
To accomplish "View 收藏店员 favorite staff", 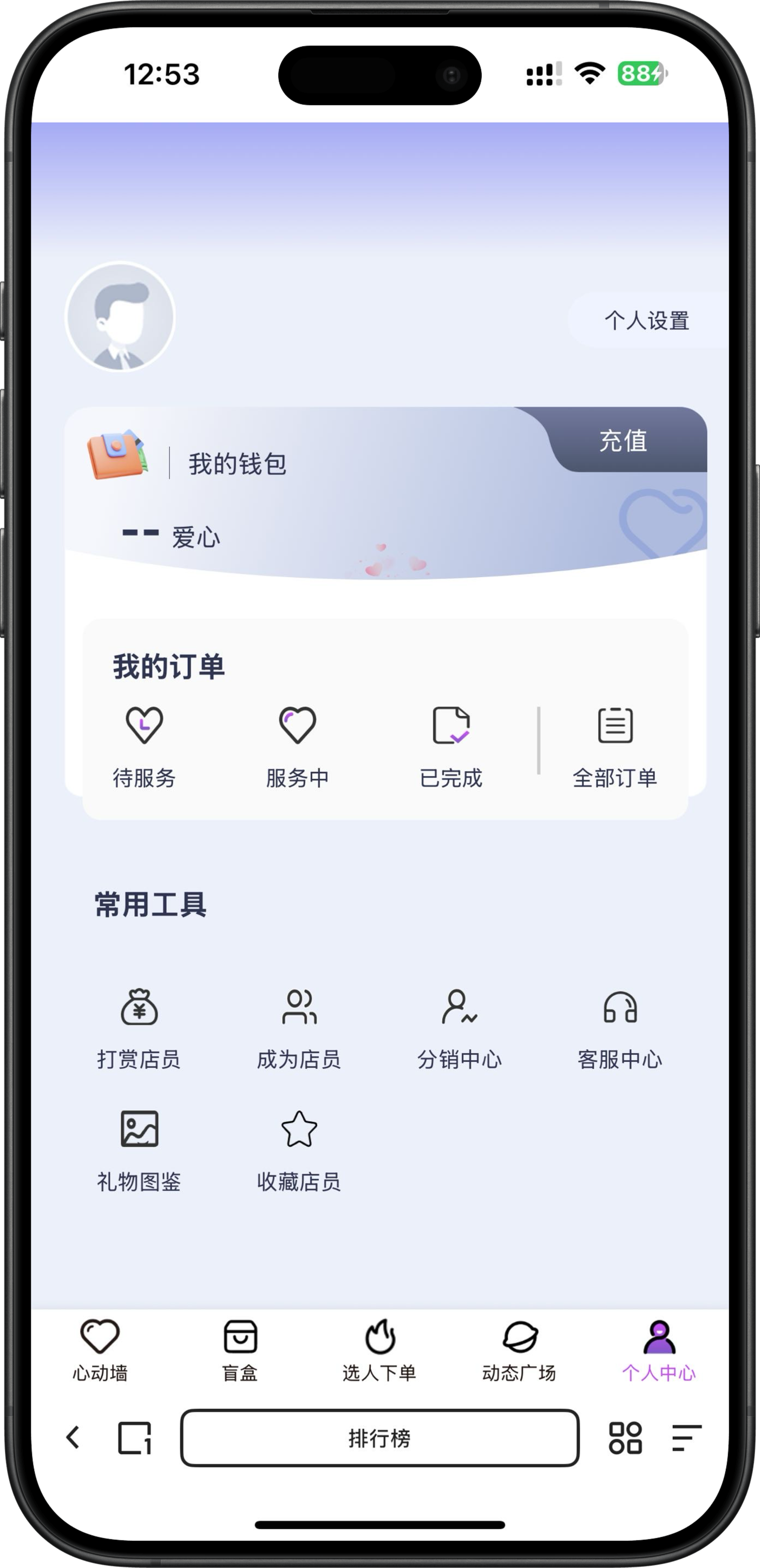I will tap(299, 1149).
